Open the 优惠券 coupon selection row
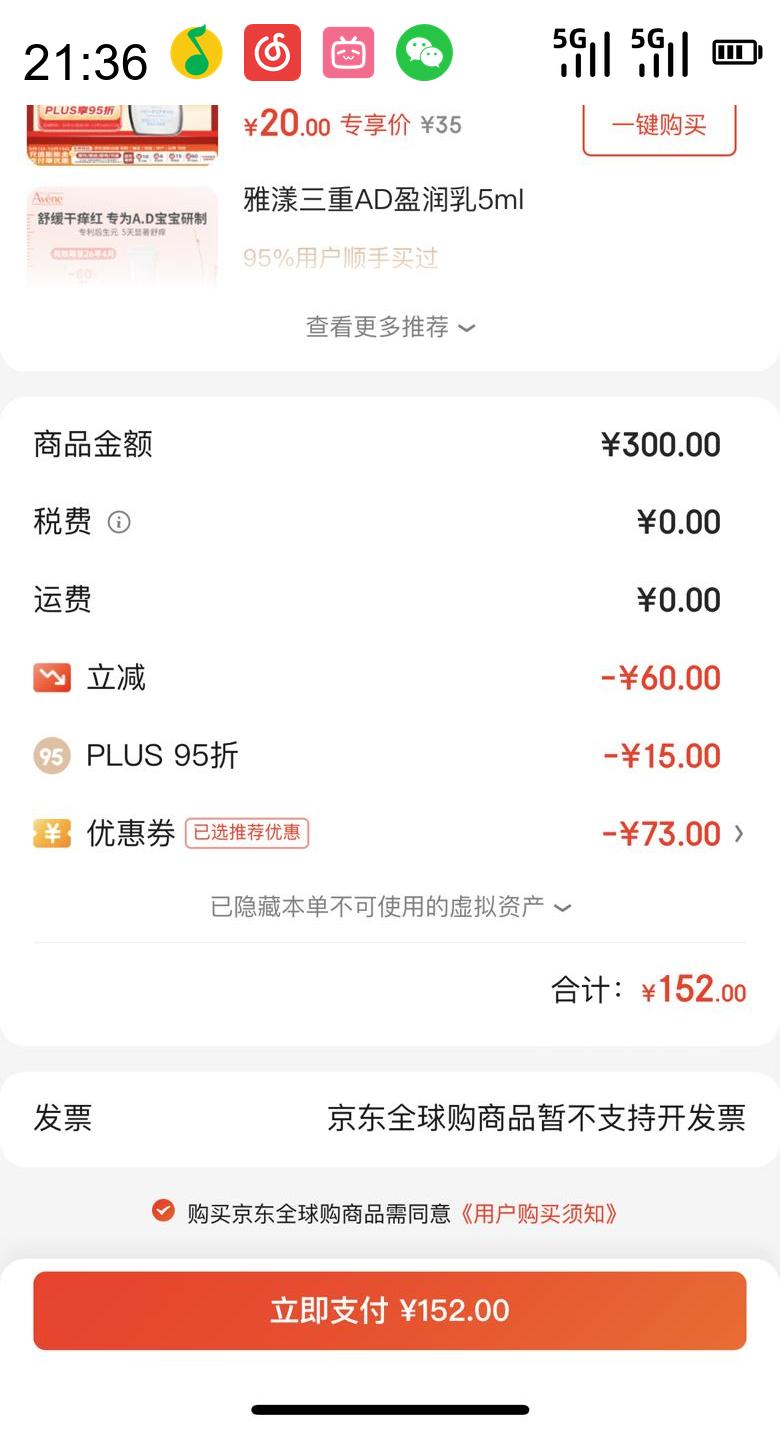The width and height of the screenshot is (780, 1431). 390,833
